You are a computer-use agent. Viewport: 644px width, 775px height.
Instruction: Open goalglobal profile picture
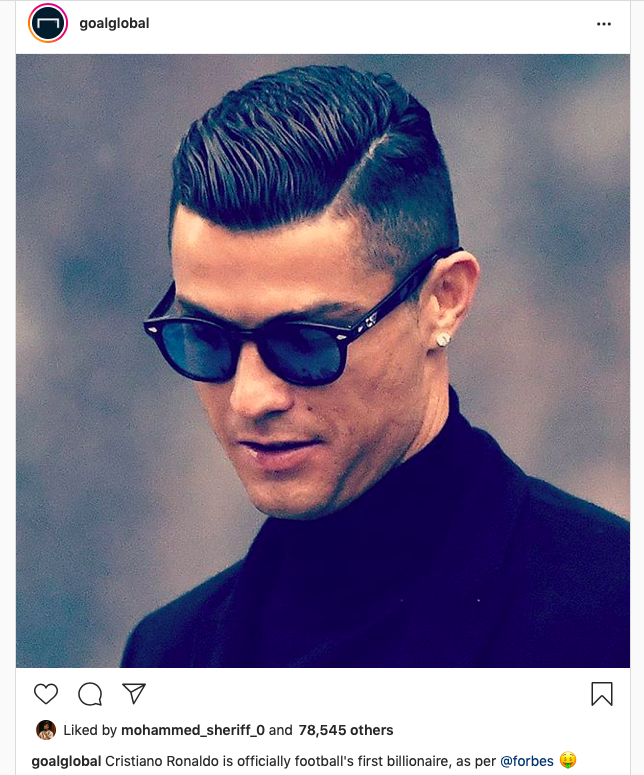tap(48, 23)
